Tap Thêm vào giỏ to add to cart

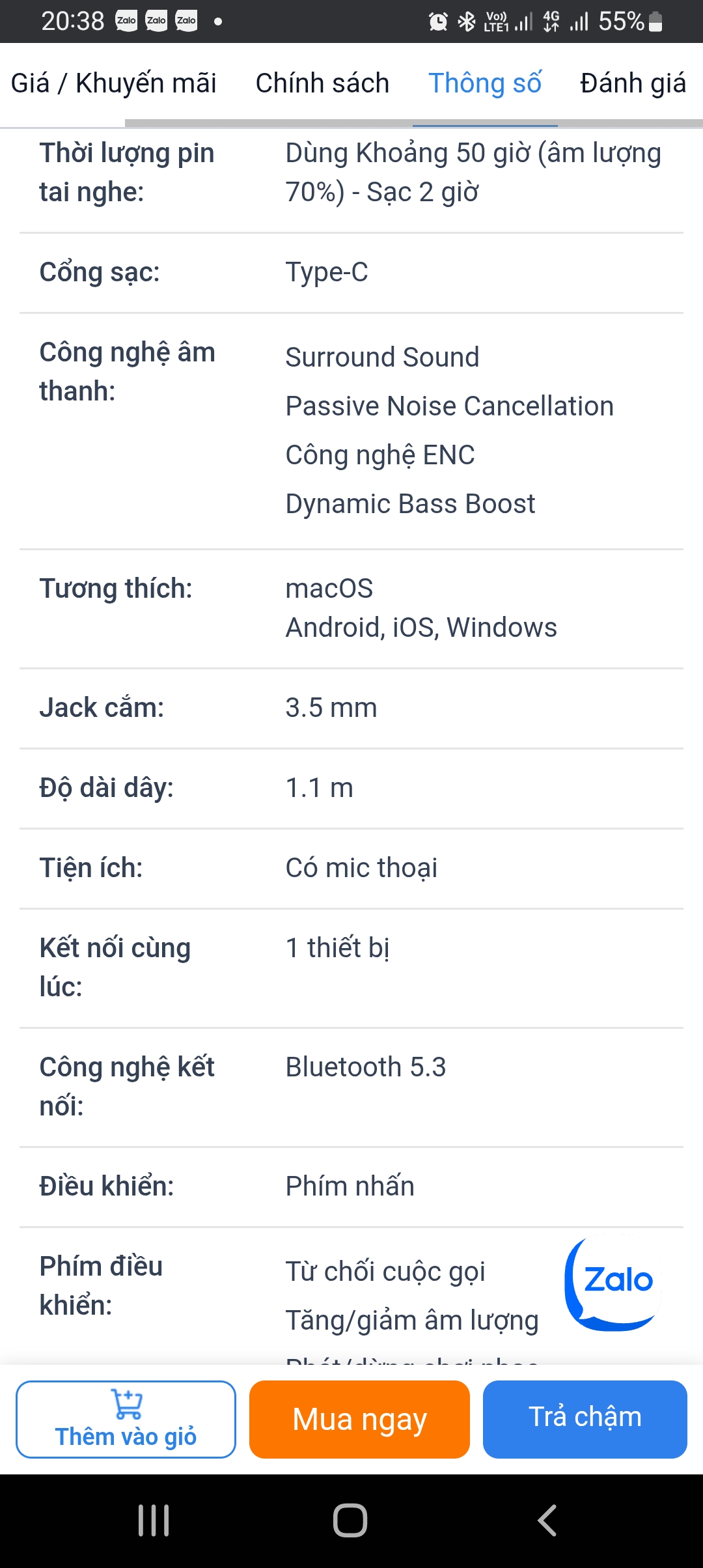[126, 1420]
